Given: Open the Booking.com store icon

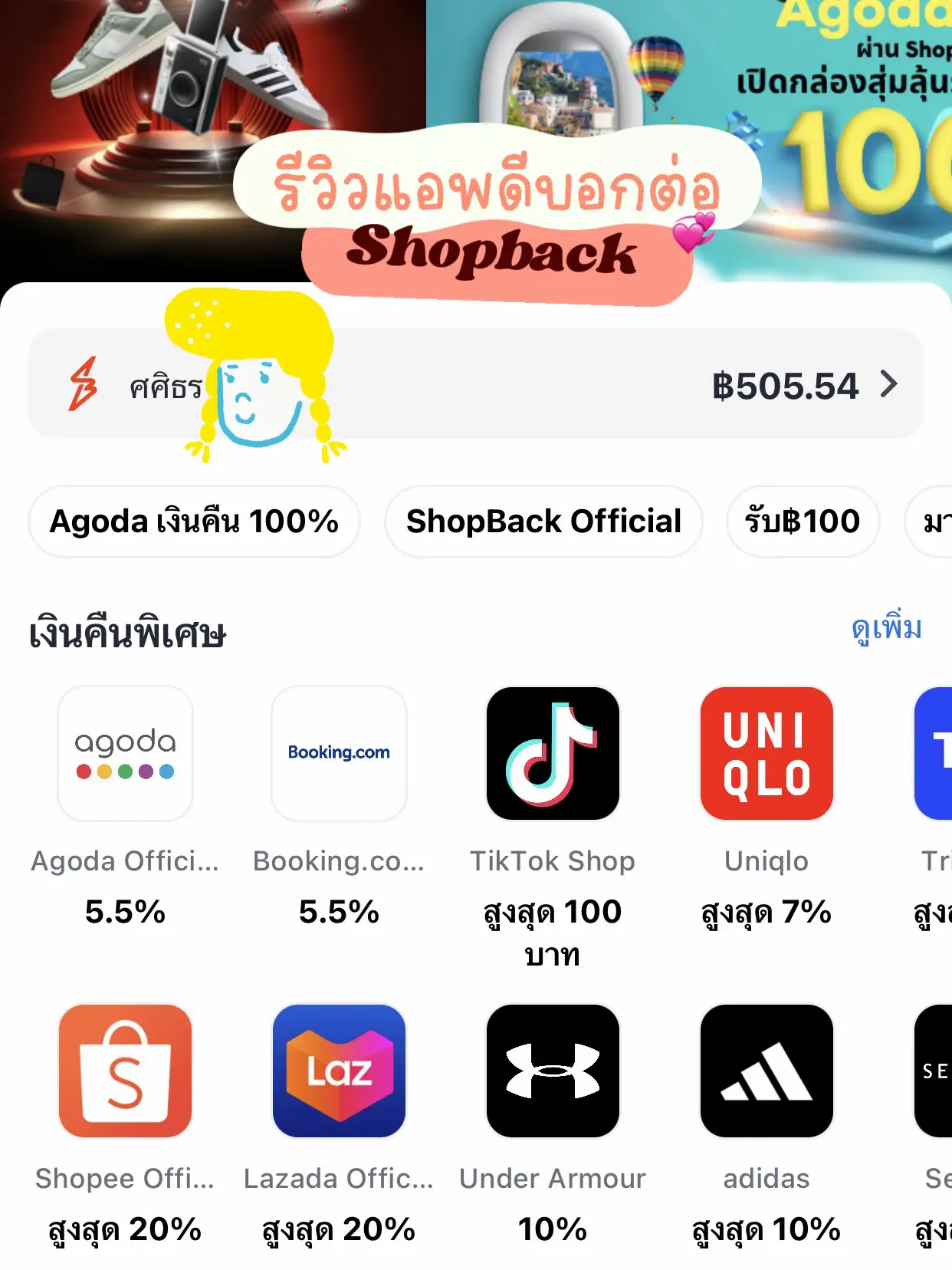Looking at the screenshot, I should [339, 753].
